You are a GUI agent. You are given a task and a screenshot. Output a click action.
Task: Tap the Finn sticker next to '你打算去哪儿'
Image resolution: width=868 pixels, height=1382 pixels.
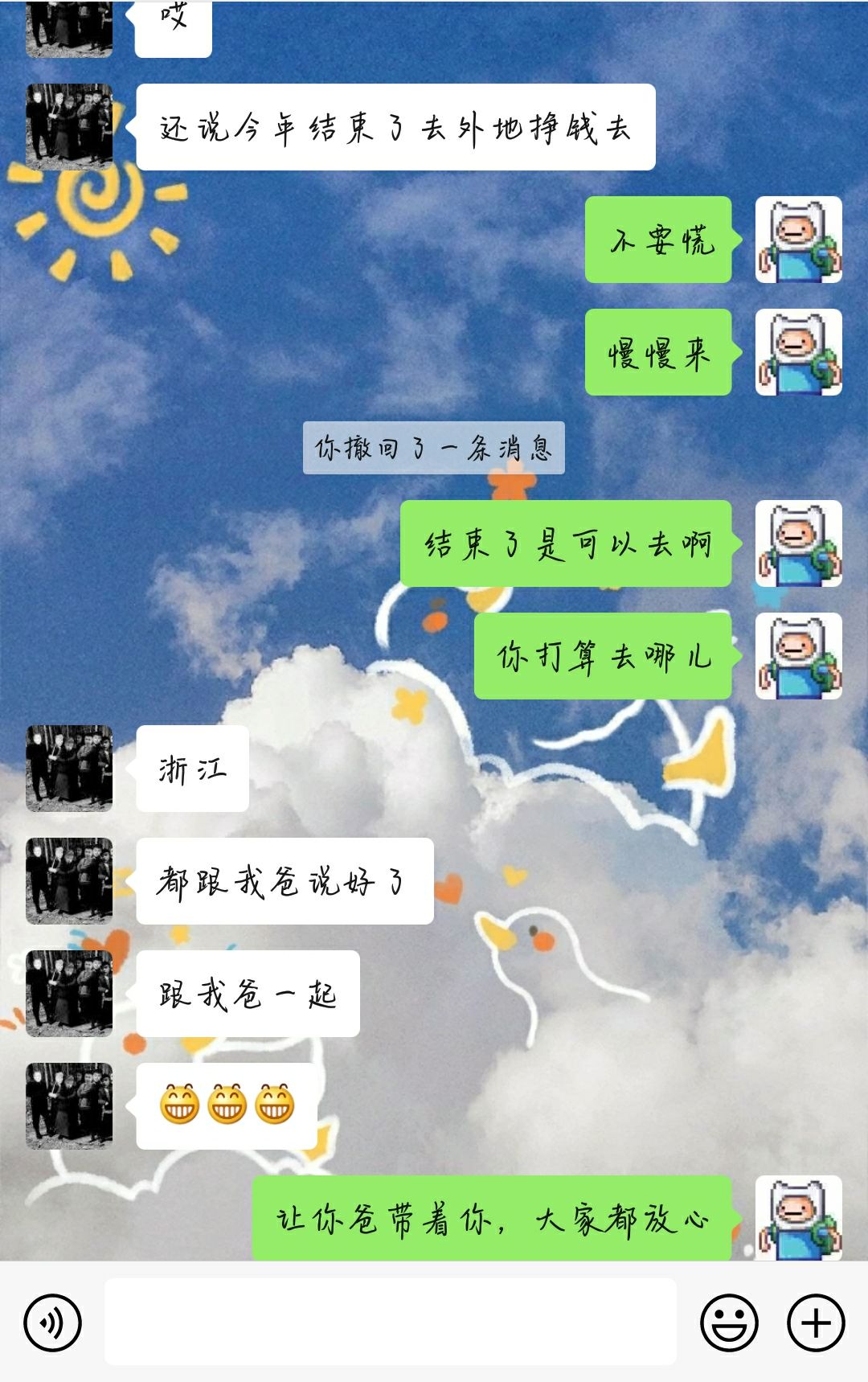[x=796, y=659]
